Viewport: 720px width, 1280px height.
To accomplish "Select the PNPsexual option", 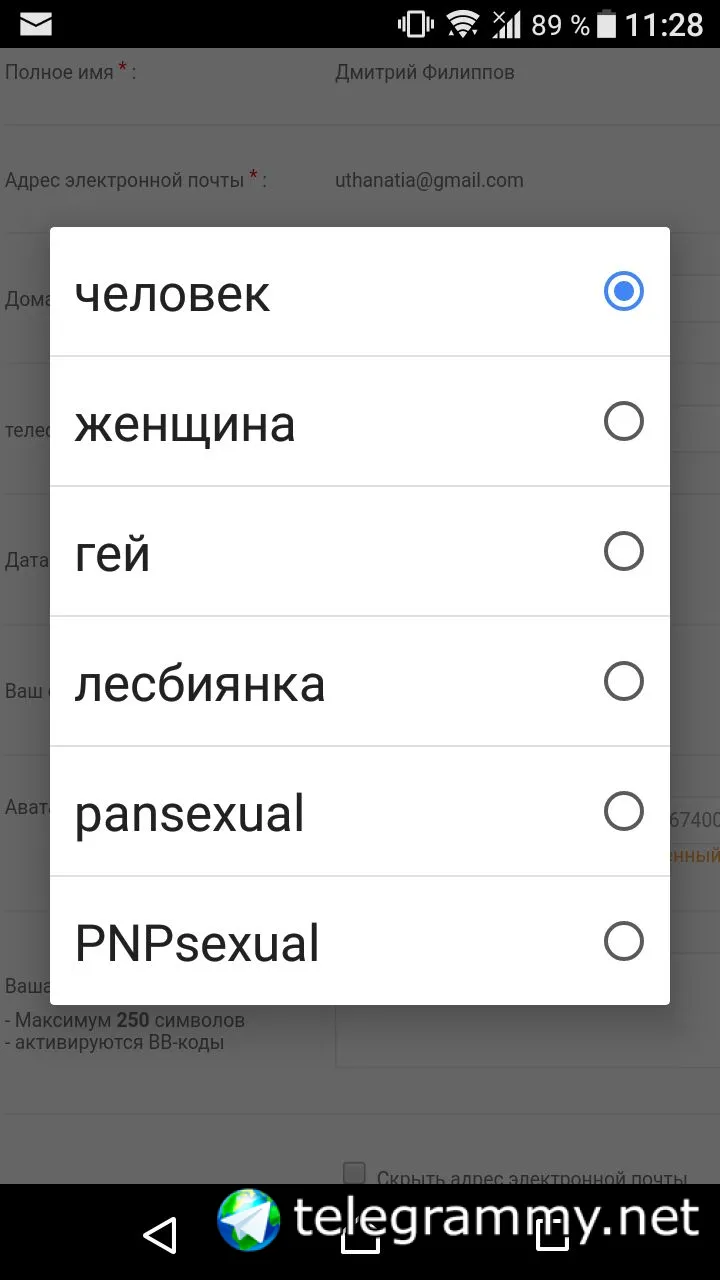I will (360, 942).
